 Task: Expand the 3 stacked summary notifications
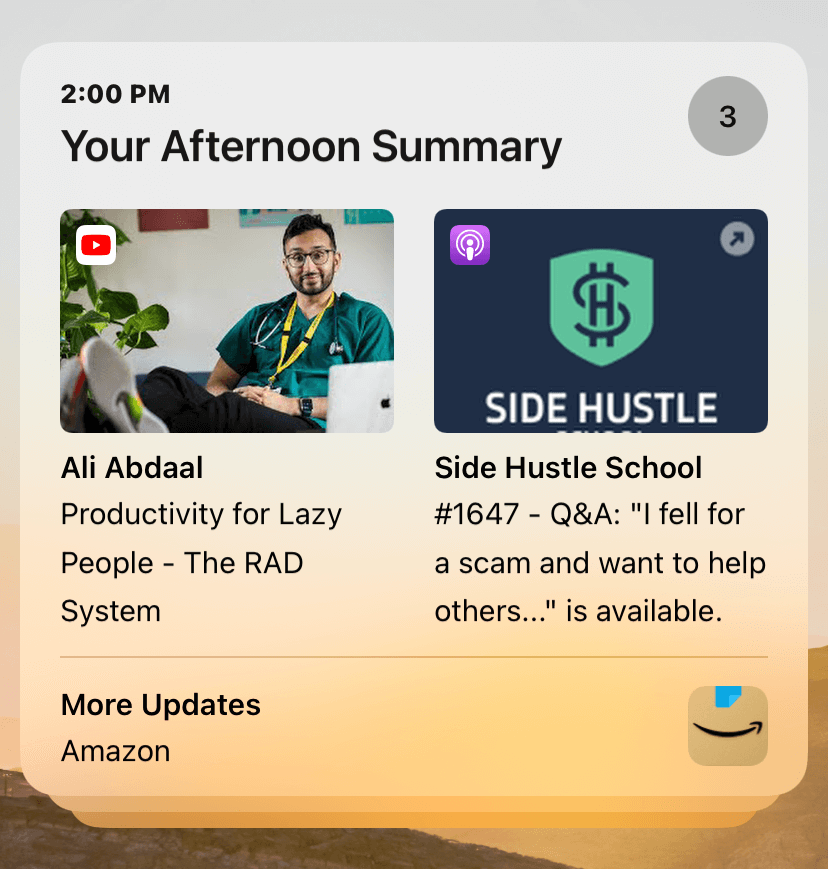[727, 117]
